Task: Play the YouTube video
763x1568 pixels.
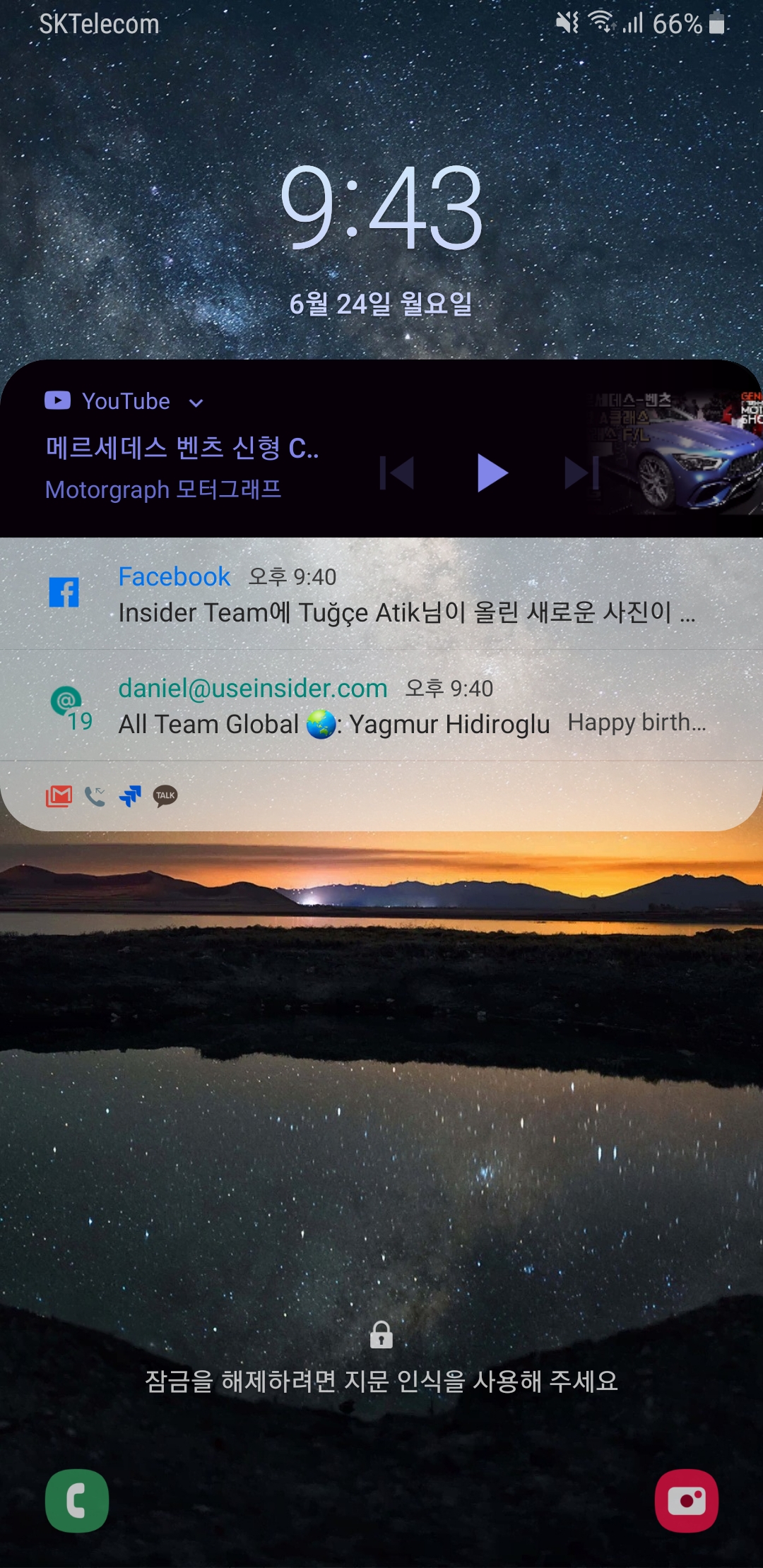Action: tap(492, 473)
